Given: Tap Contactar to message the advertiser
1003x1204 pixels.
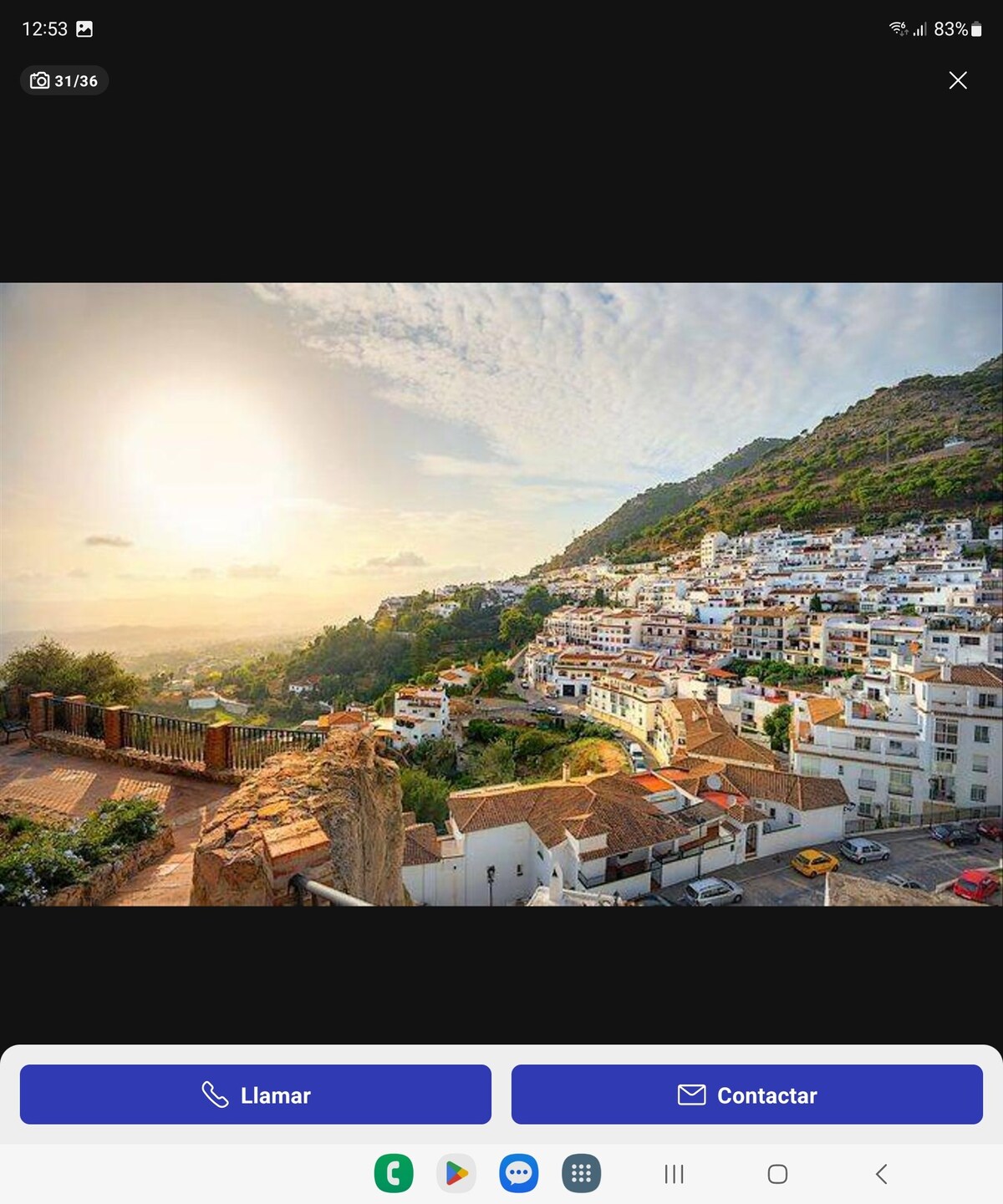Looking at the screenshot, I should point(746,1095).
